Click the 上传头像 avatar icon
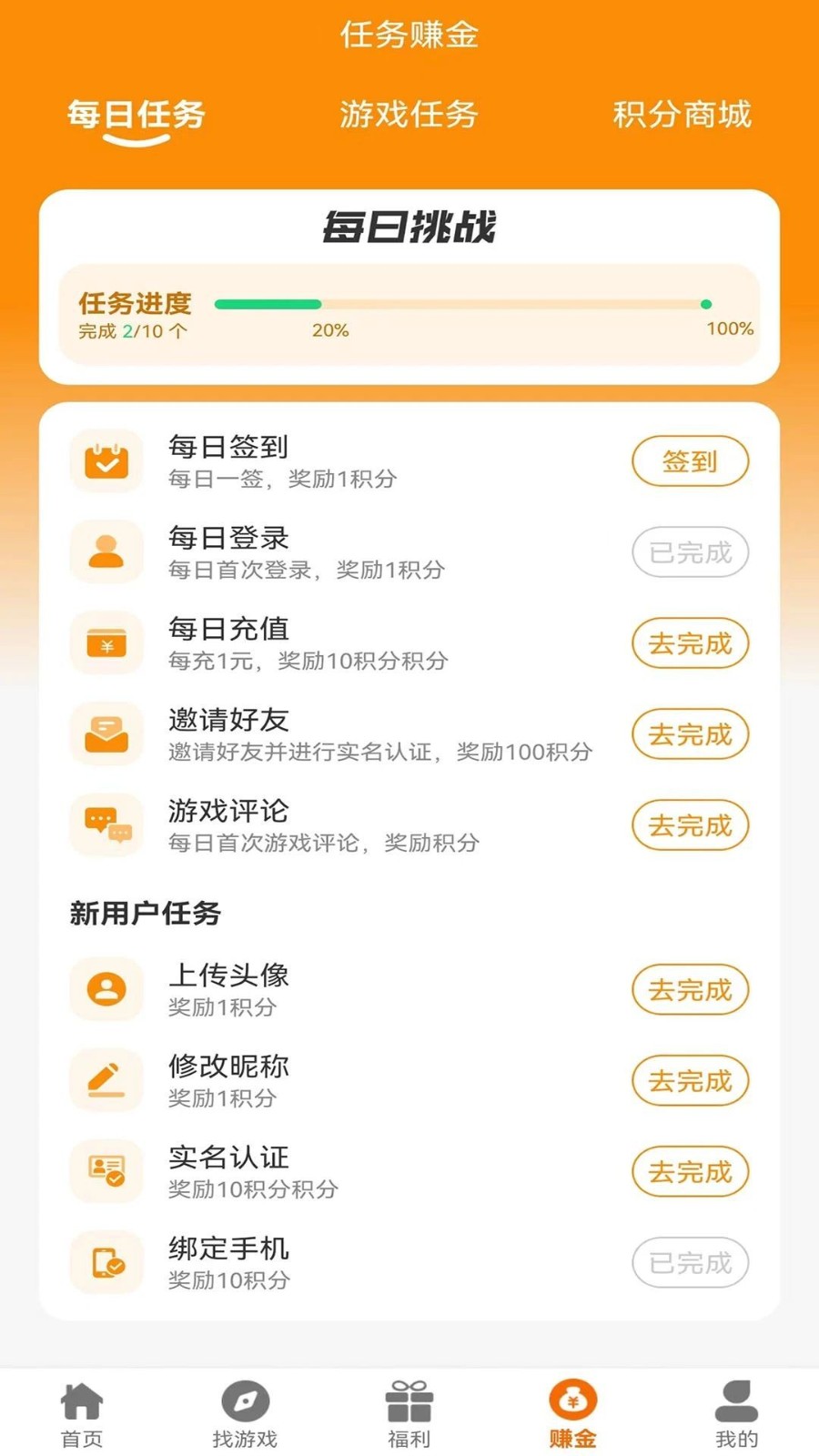This screenshot has width=819, height=1456. (x=106, y=990)
